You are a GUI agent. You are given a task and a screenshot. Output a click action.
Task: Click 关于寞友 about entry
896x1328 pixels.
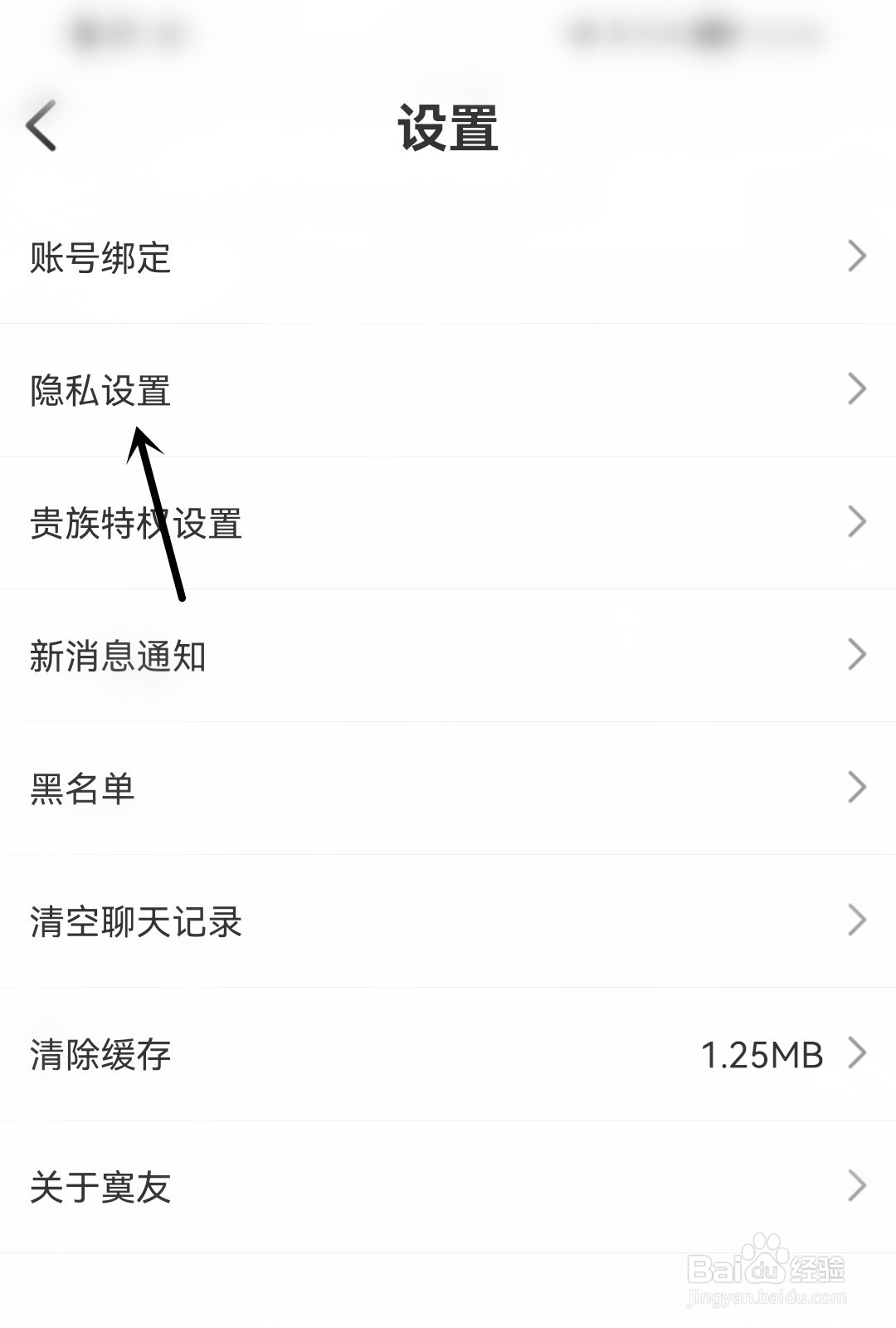100,1189
